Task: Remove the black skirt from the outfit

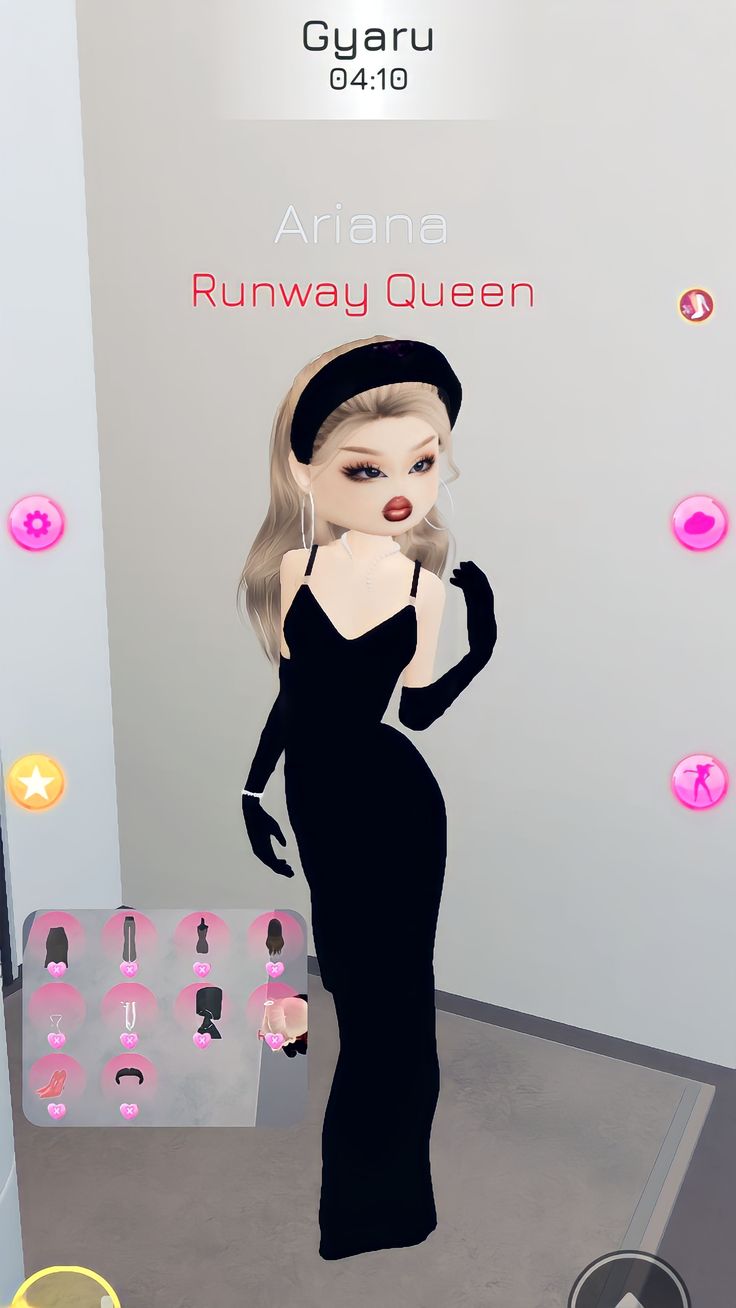Action: point(56,969)
